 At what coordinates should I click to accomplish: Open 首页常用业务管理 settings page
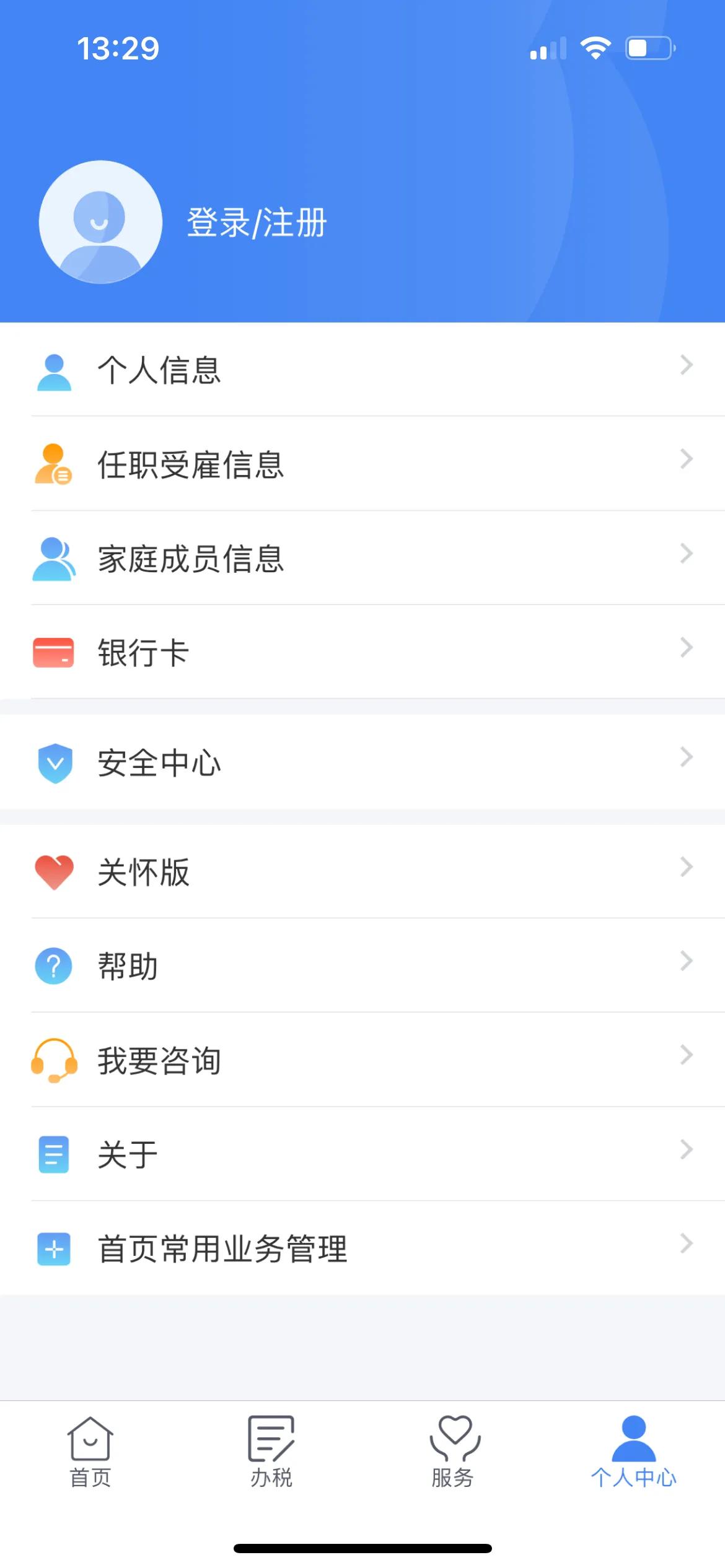pyautogui.click(x=223, y=1248)
